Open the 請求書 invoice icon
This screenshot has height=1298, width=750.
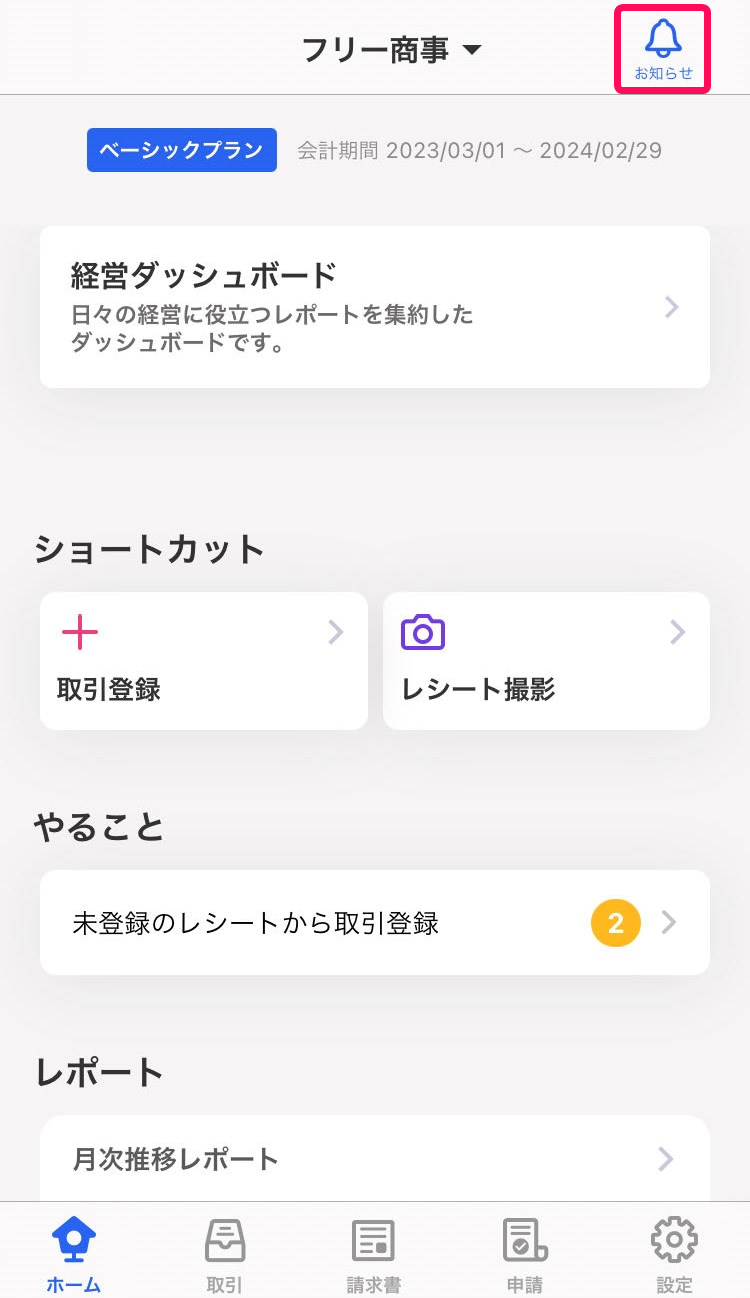point(373,1238)
